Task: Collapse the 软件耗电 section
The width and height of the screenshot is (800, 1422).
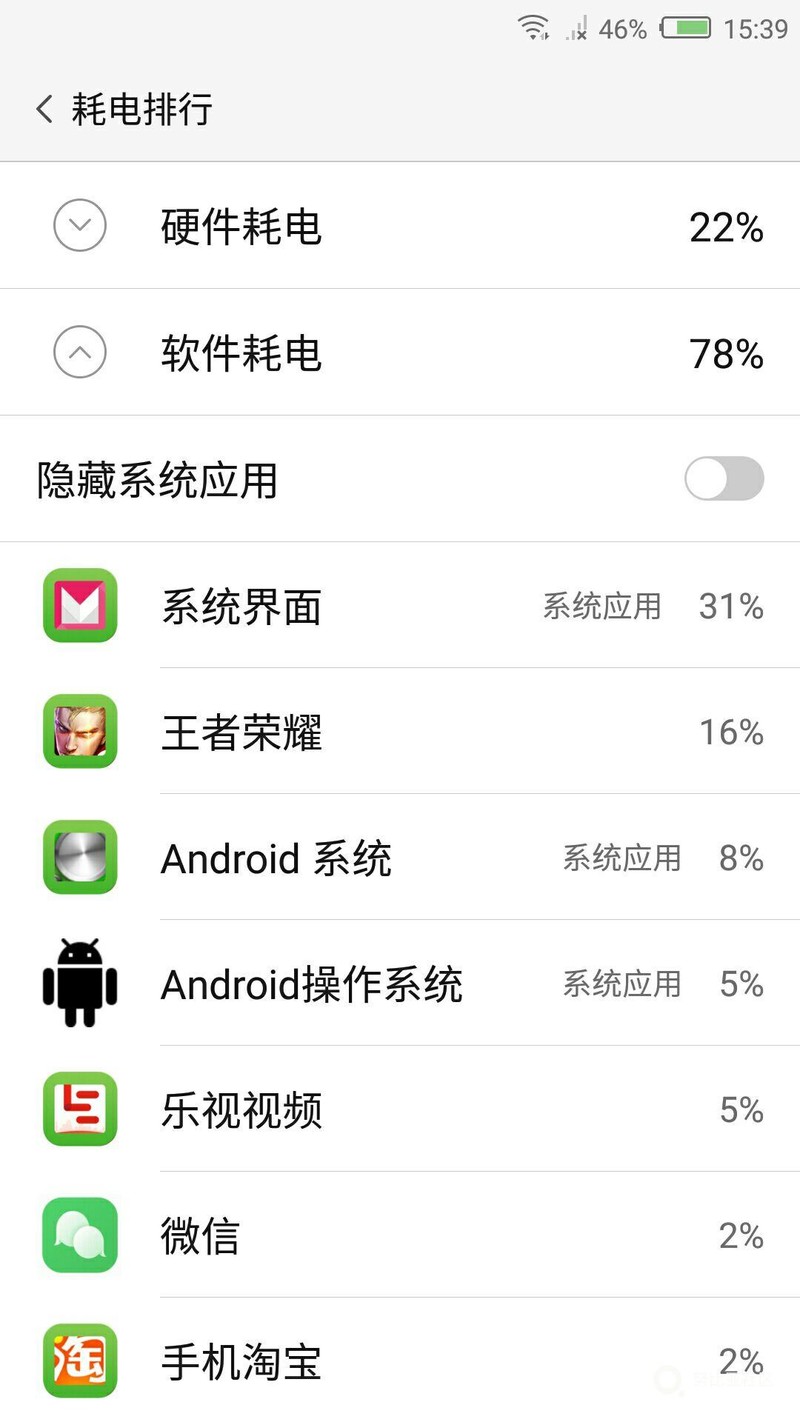Action: coord(78,352)
